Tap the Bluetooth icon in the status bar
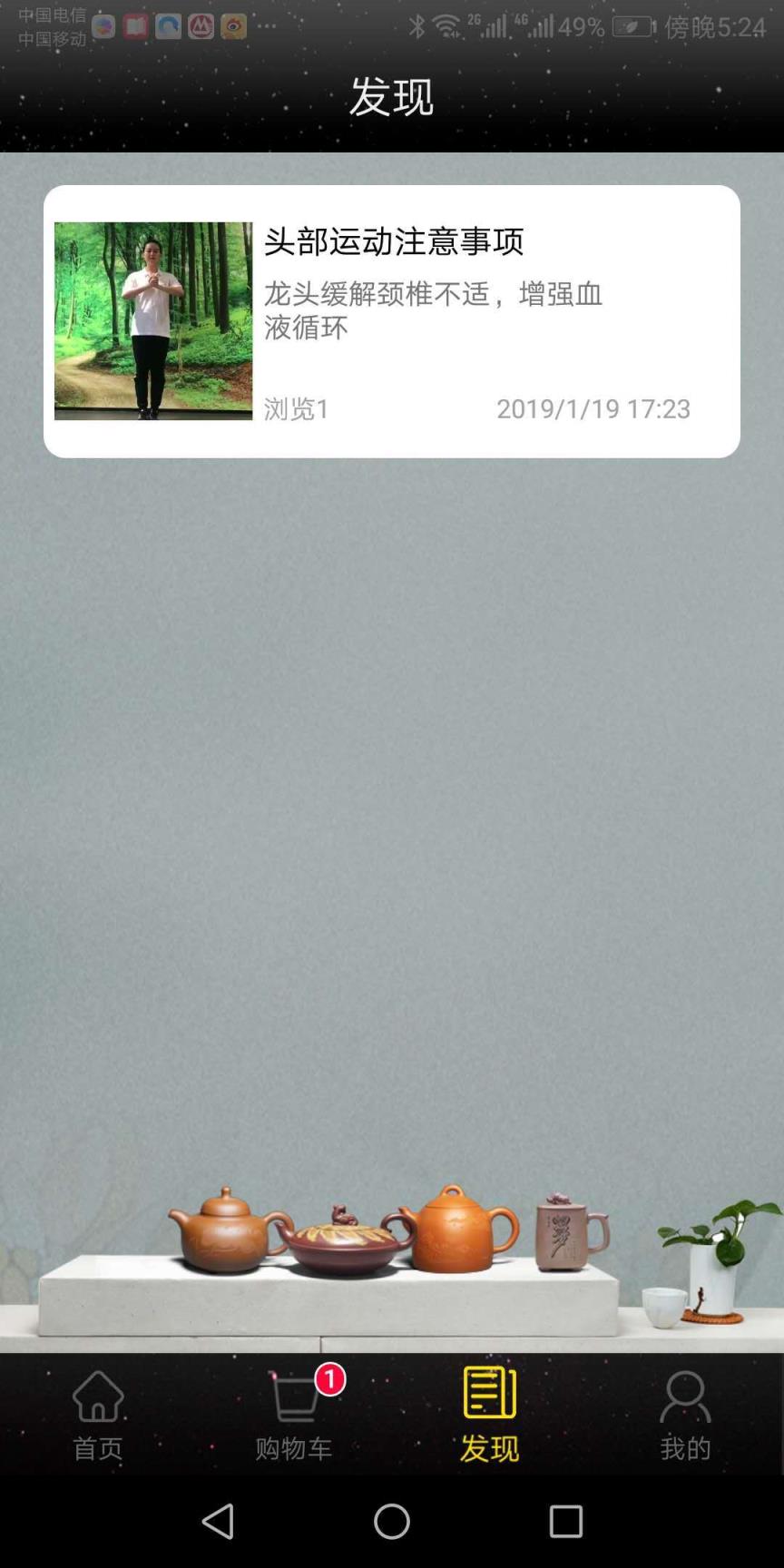Viewport: 784px width, 1568px height. pos(417,27)
